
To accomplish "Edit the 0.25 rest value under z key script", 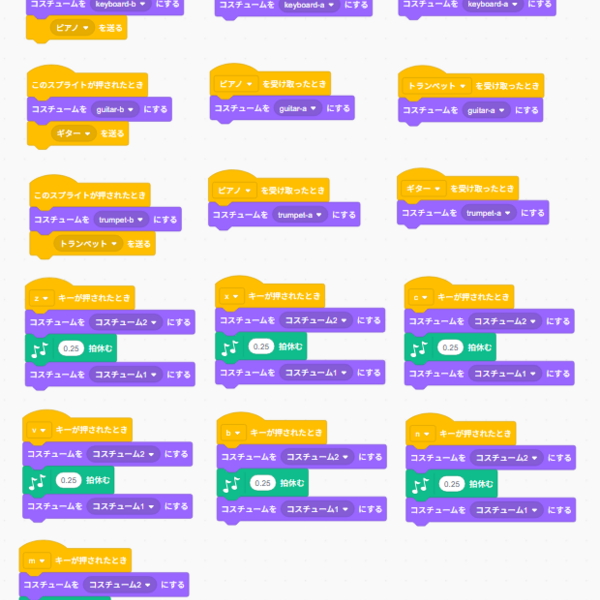I will point(72,349).
